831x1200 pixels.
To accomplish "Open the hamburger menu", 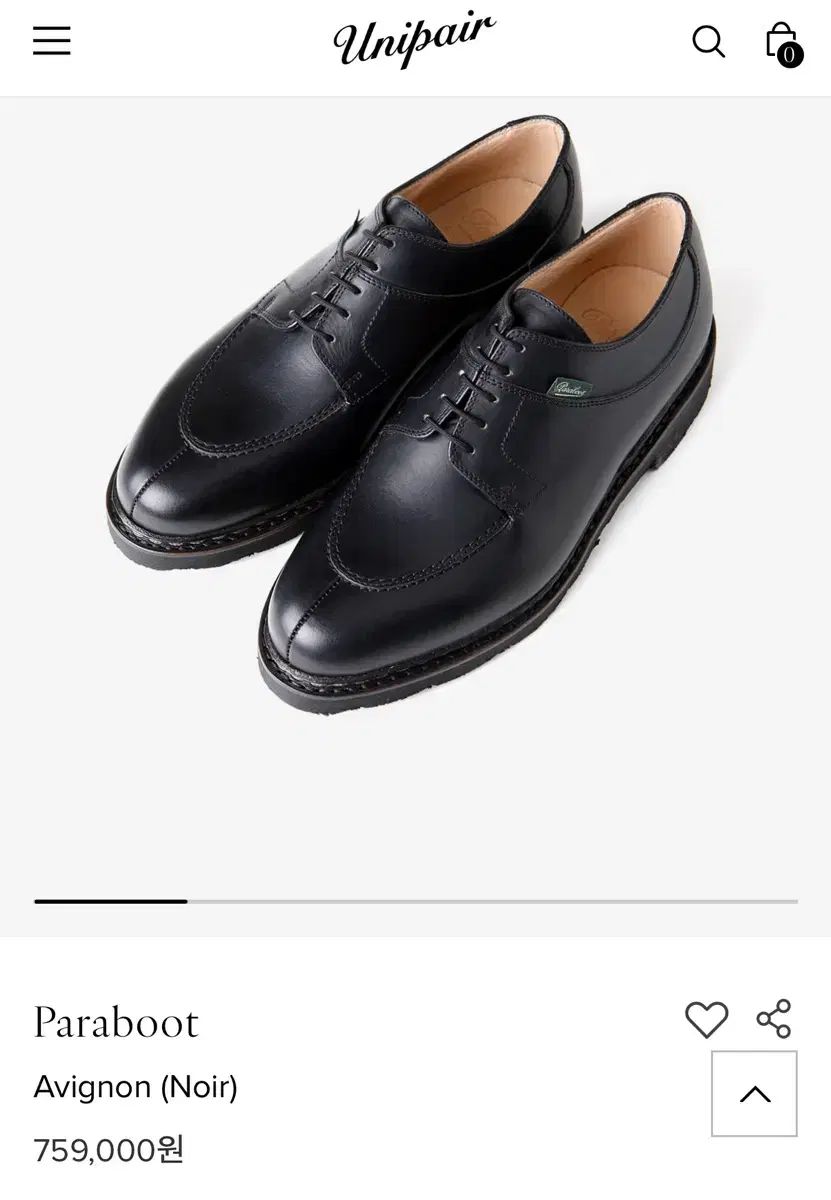I will point(52,41).
